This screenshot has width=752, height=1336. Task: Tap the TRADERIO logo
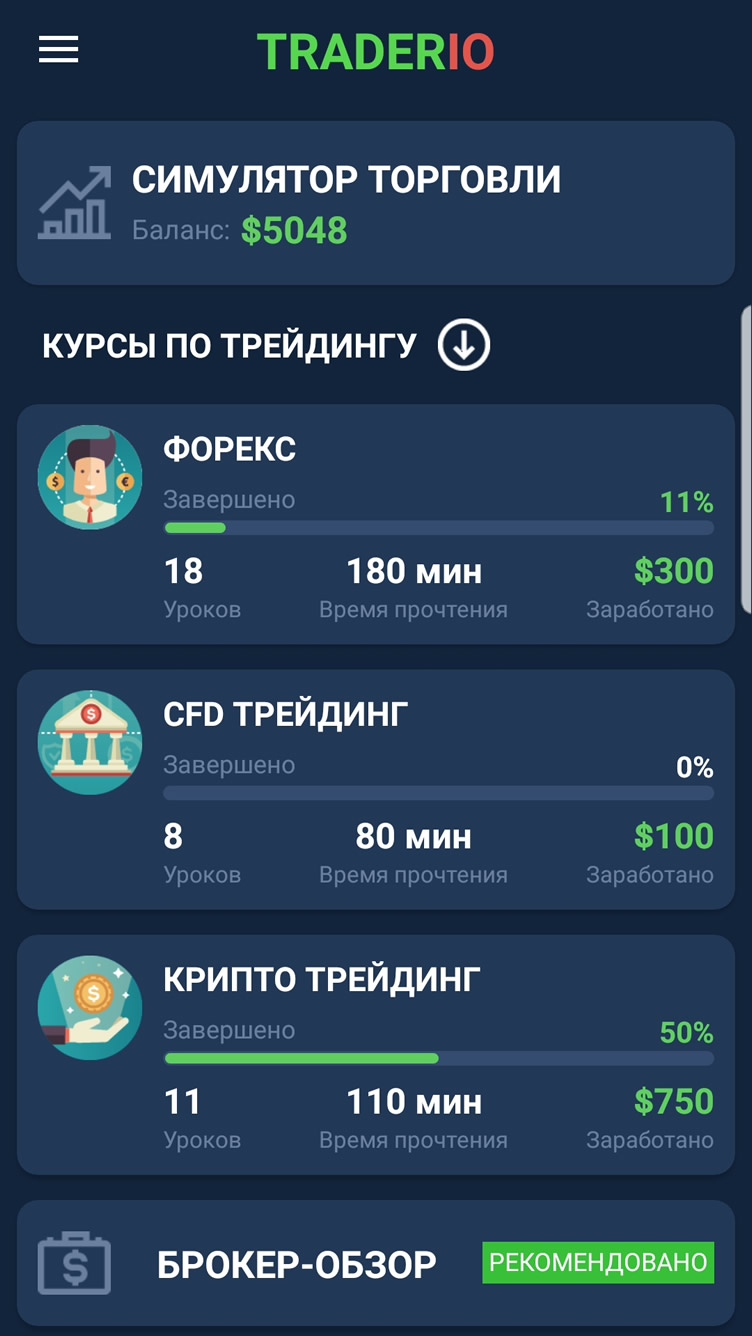click(x=376, y=49)
